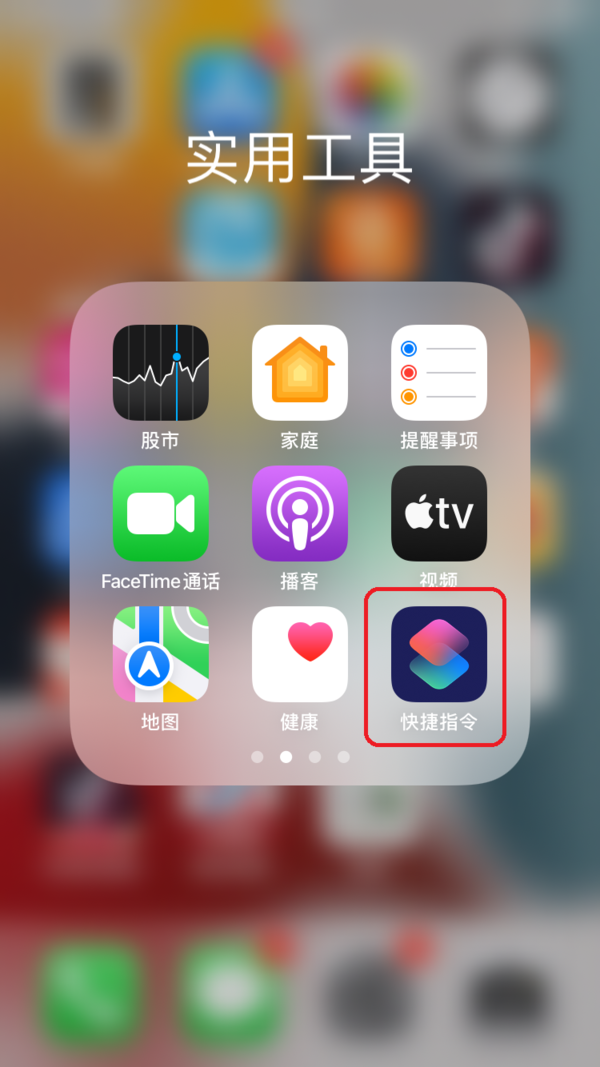Screen dimensions: 600x1067
Task: Open 提醒事项 (Reminders)
Action: tap(439, 372)
